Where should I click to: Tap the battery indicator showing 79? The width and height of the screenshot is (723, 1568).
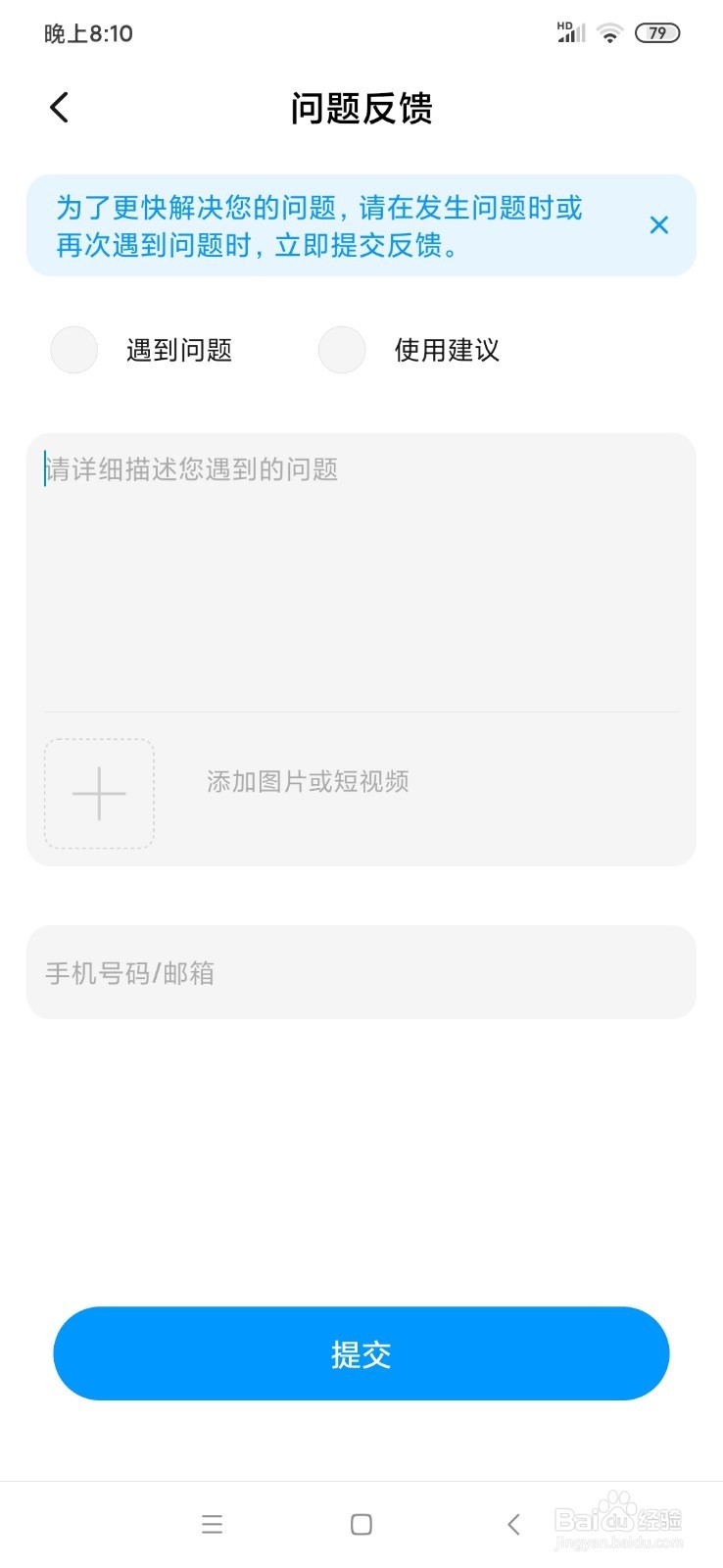(x=658, y=32)
